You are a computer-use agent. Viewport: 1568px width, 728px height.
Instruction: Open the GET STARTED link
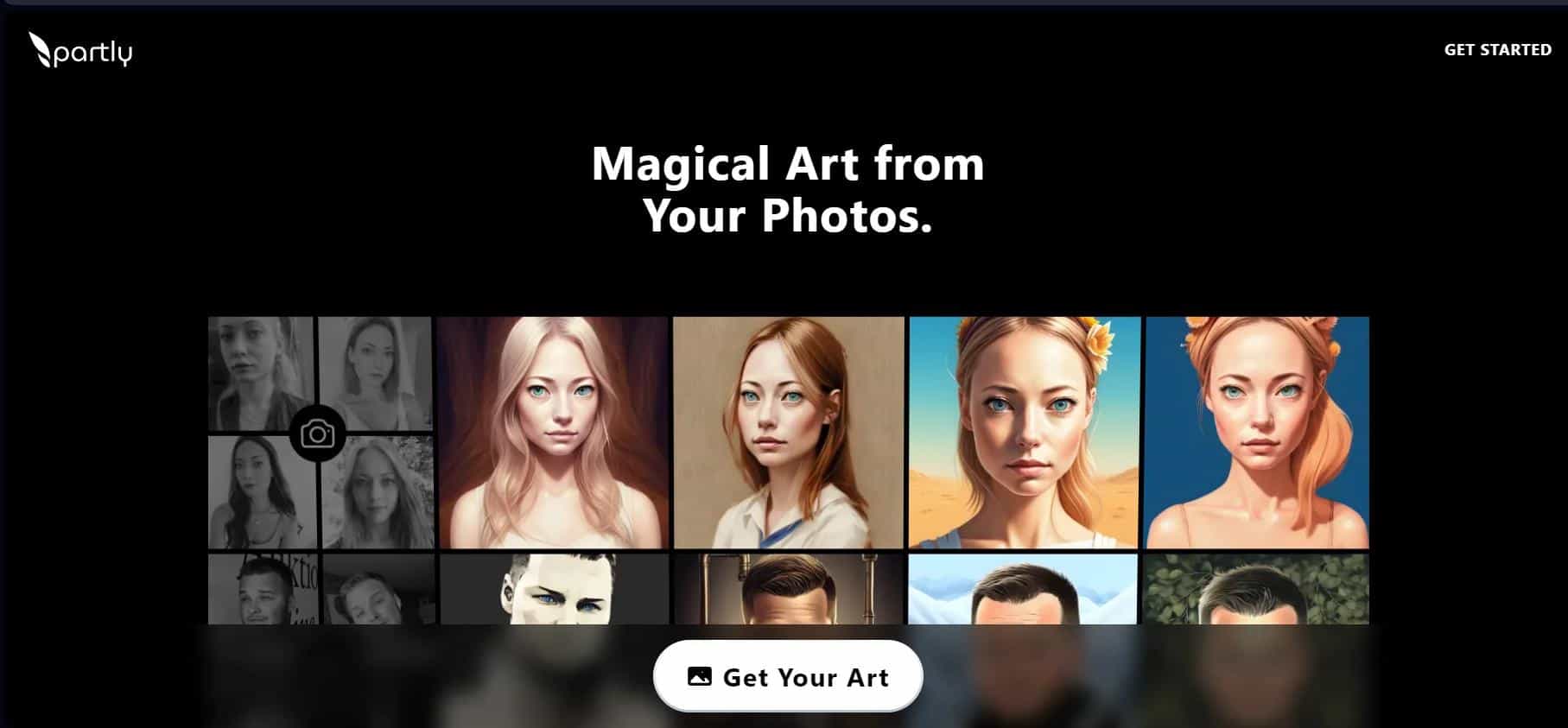pyautogui.click(x=1497, y=50)
